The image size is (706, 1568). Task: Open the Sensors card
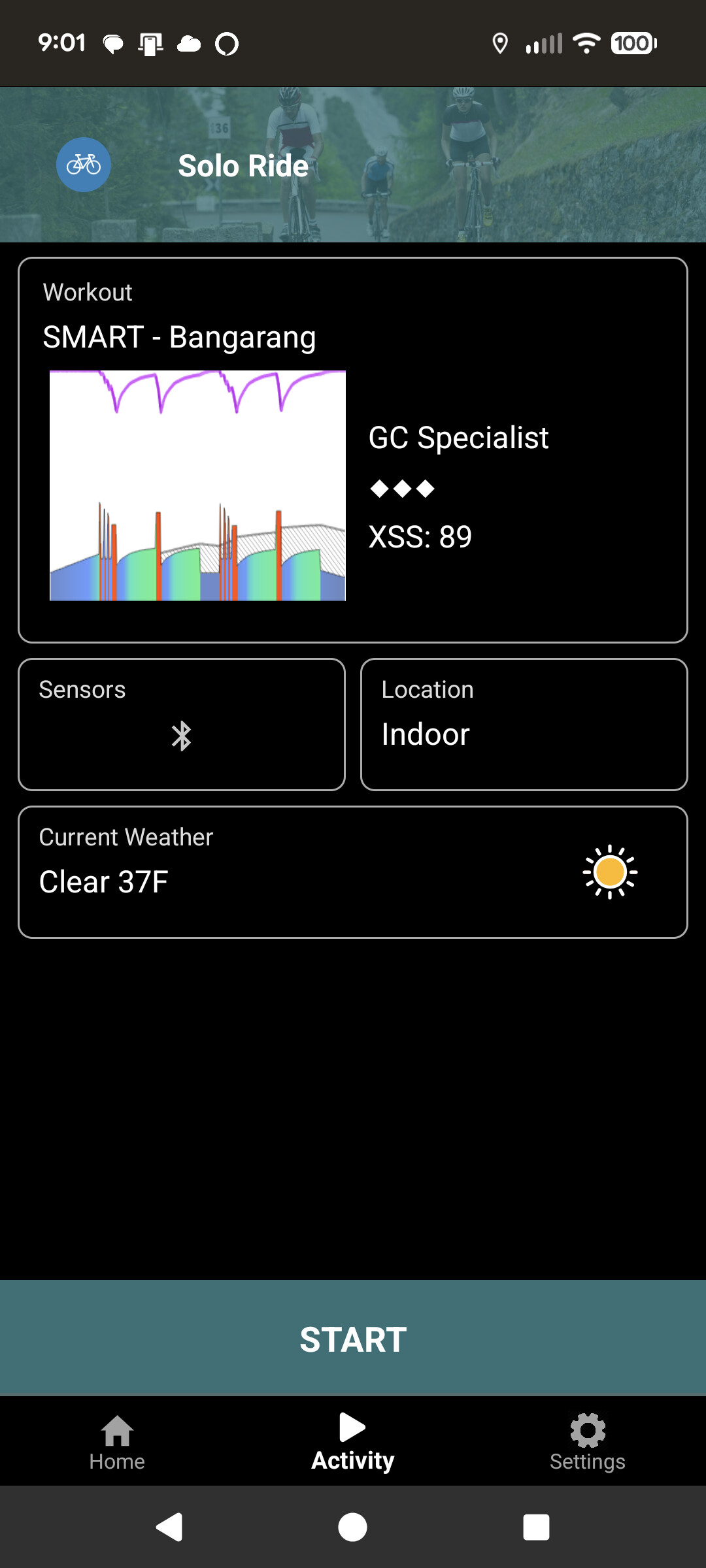[182, 724]
